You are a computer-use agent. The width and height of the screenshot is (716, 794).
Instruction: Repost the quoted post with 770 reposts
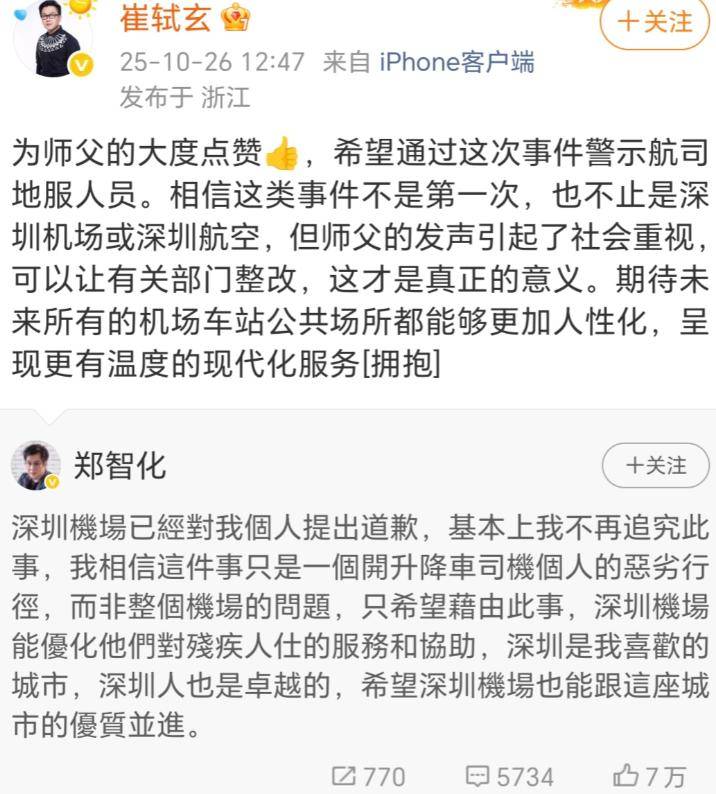[x=368, y=776]
